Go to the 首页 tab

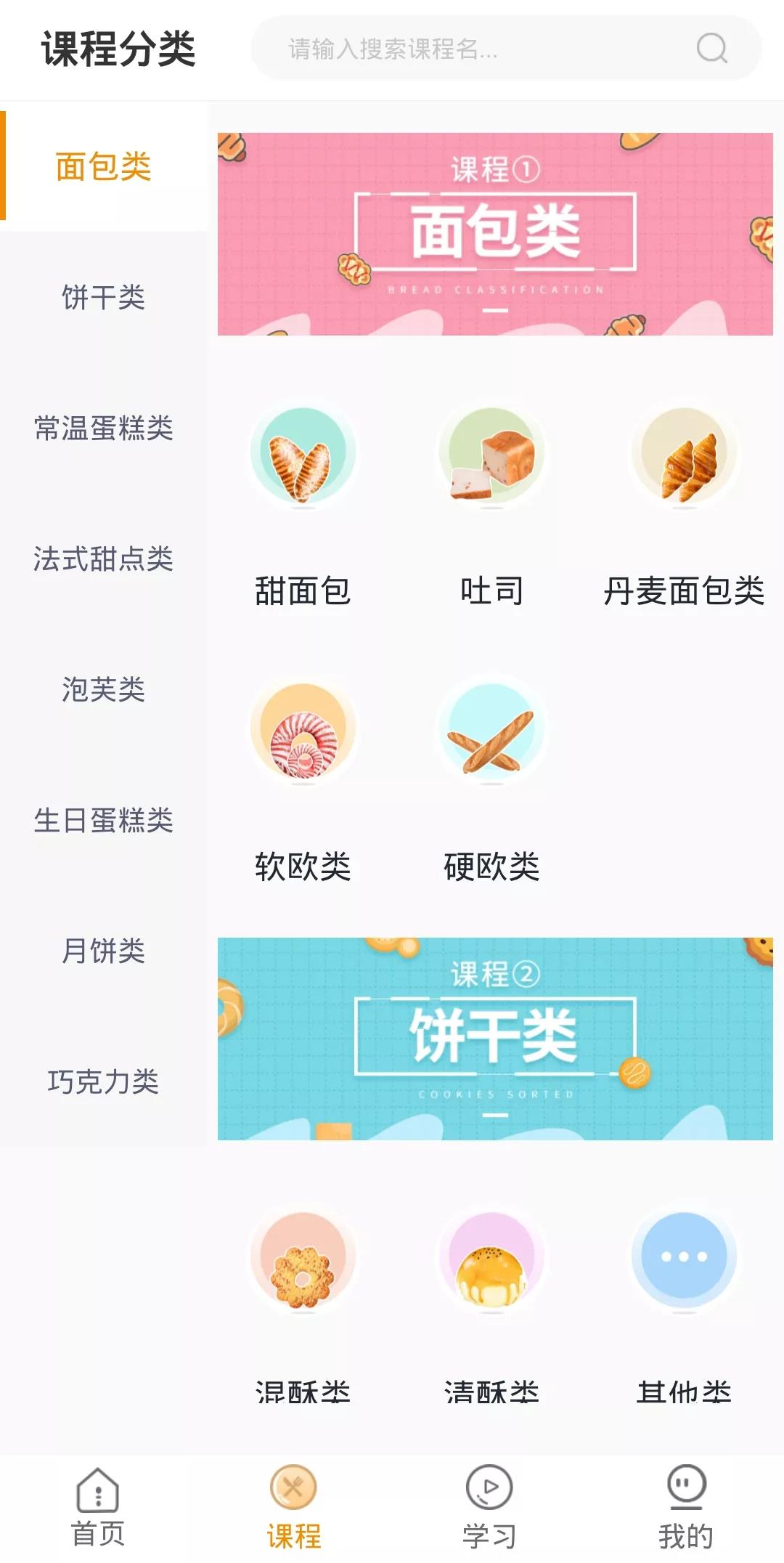tap(98, 1508)
